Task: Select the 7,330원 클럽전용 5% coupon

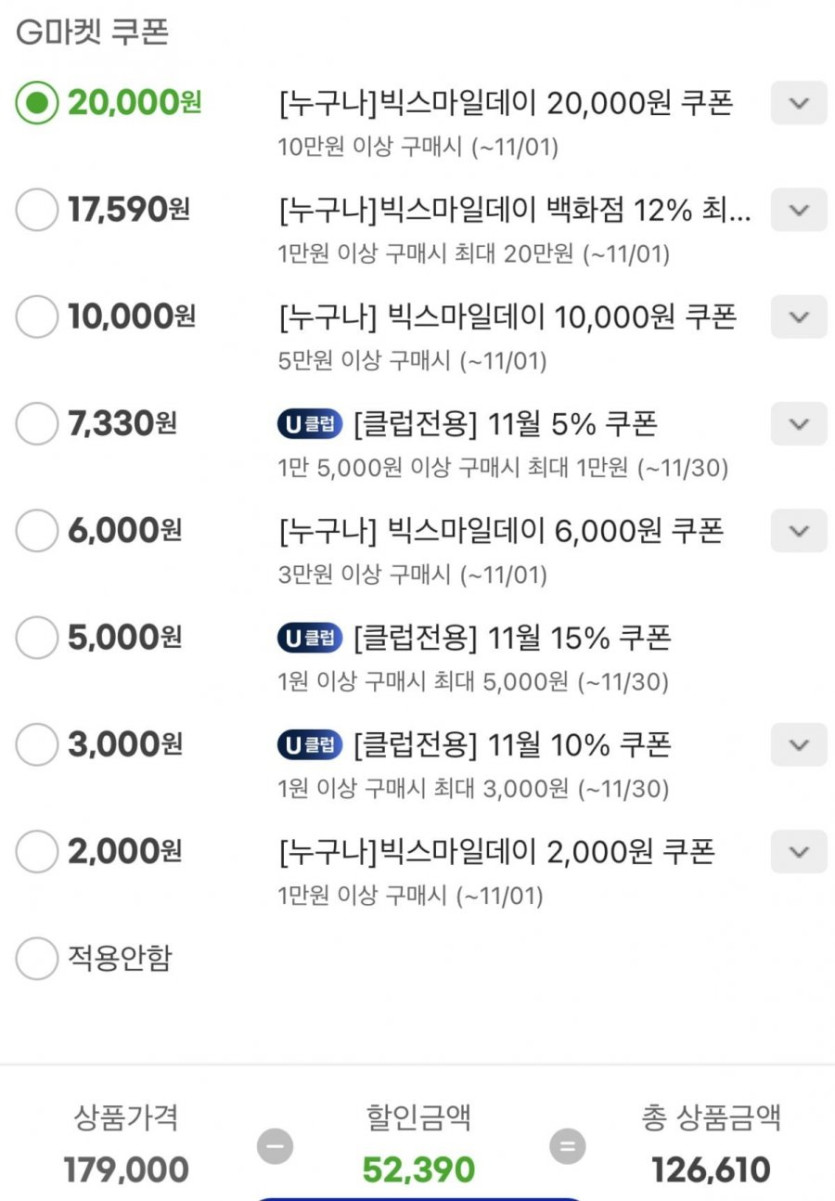Action: coord(37,425)
